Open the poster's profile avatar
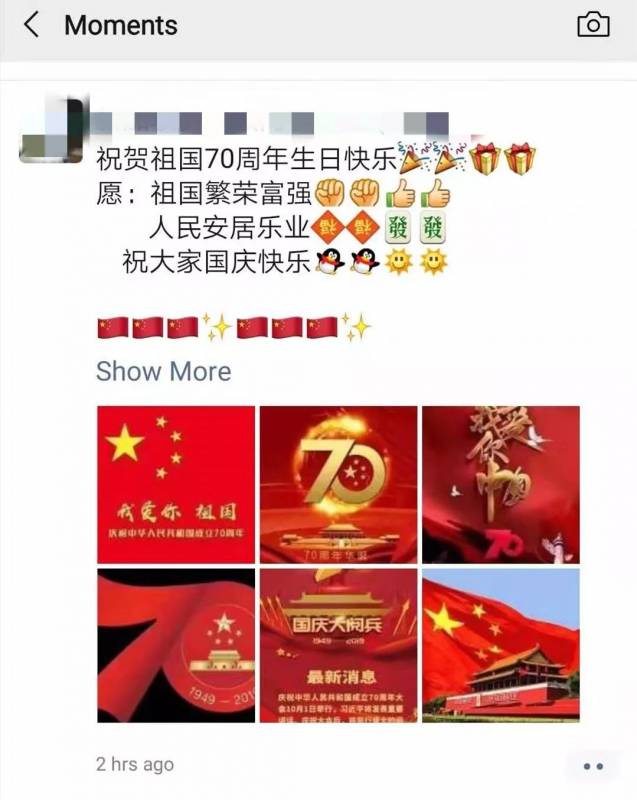Viewport: 637px width, 800px height. (51, 130)
